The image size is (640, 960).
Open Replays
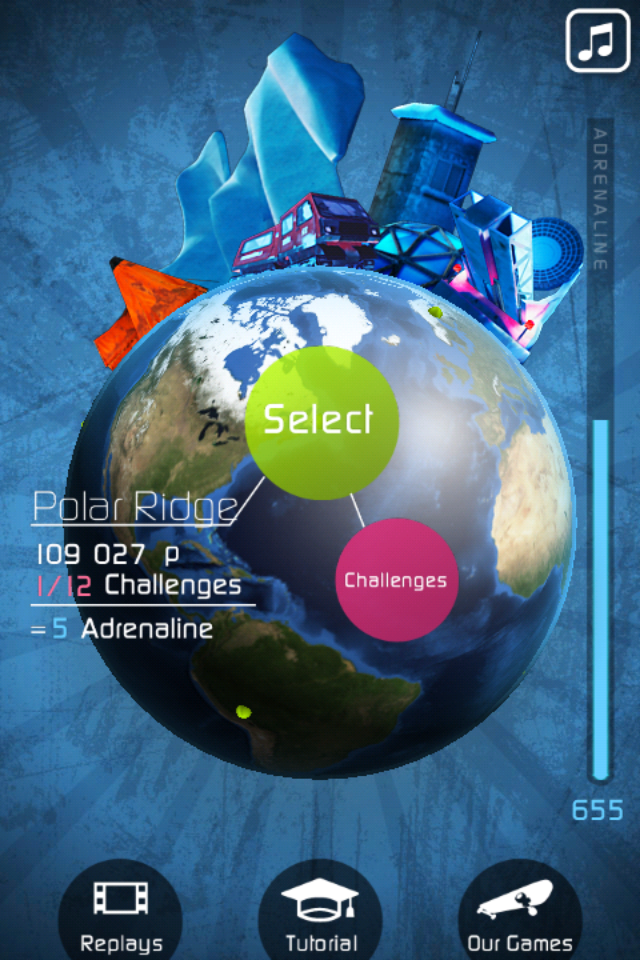point(121,911)
